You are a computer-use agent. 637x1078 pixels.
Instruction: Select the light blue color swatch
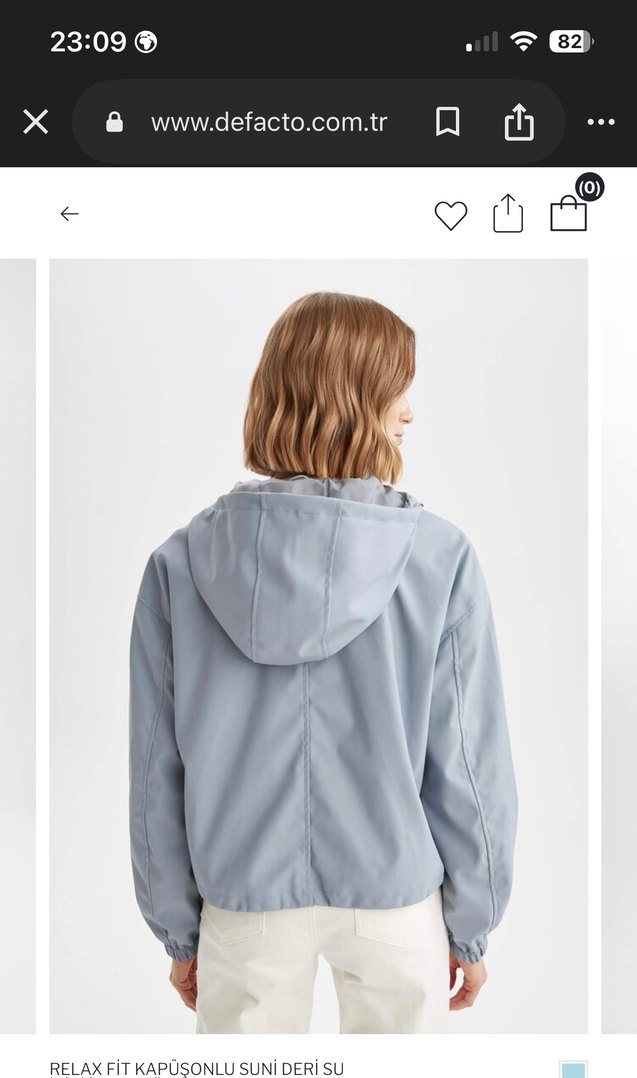(574, 1070)
